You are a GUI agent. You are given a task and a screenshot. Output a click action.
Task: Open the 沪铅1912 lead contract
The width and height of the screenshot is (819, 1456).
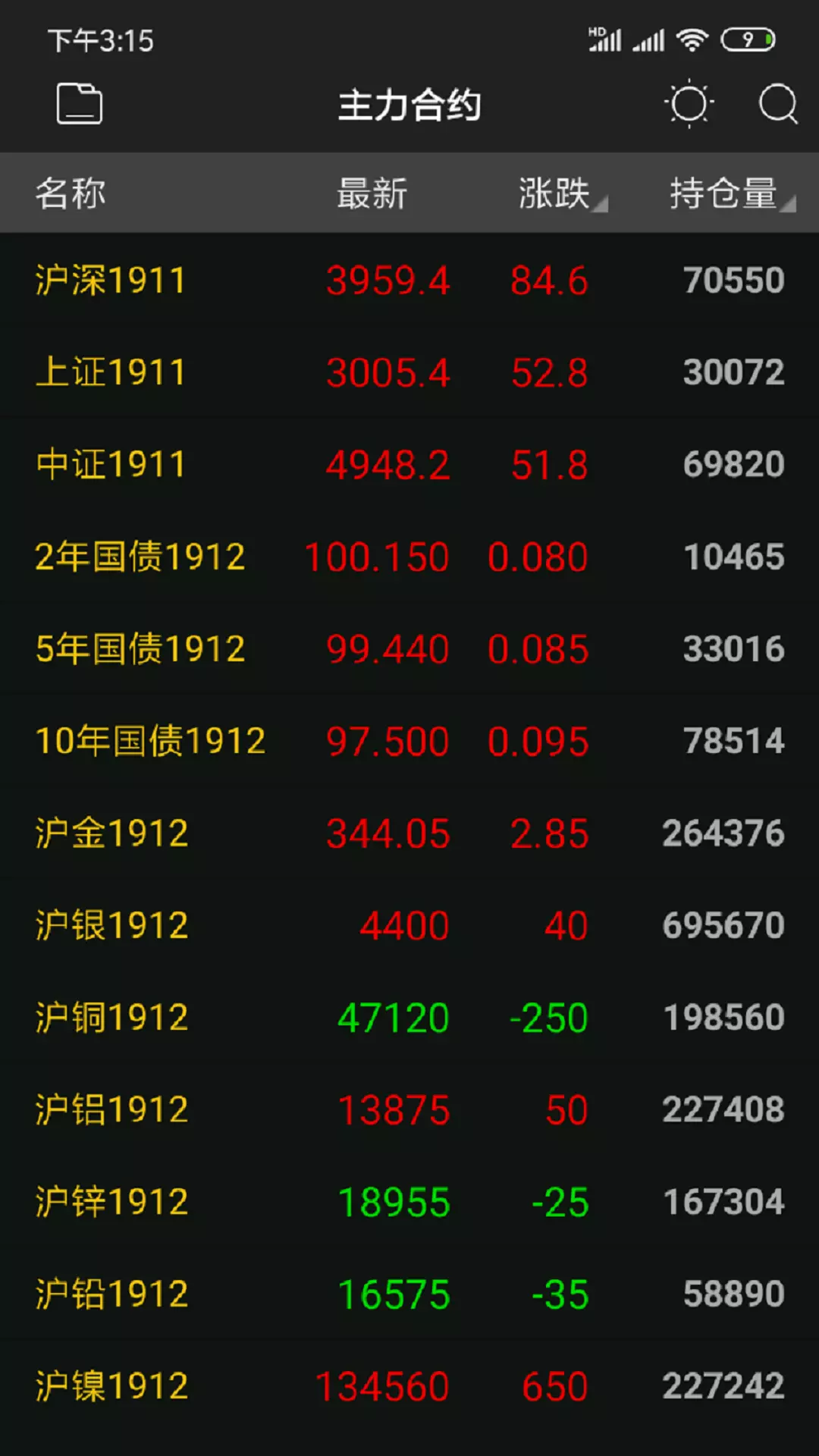coord(409,1294)
